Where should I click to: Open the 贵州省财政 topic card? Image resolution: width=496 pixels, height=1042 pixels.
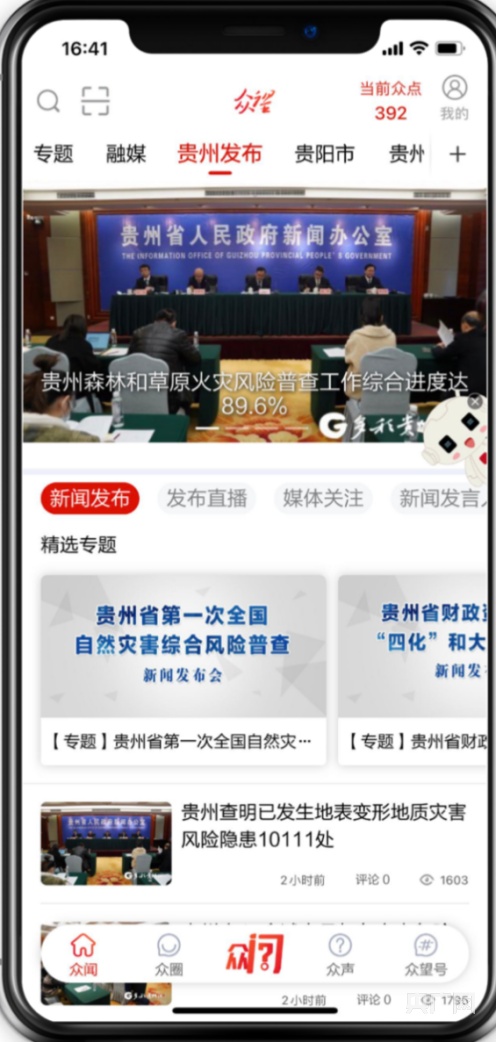click(412, 670)
